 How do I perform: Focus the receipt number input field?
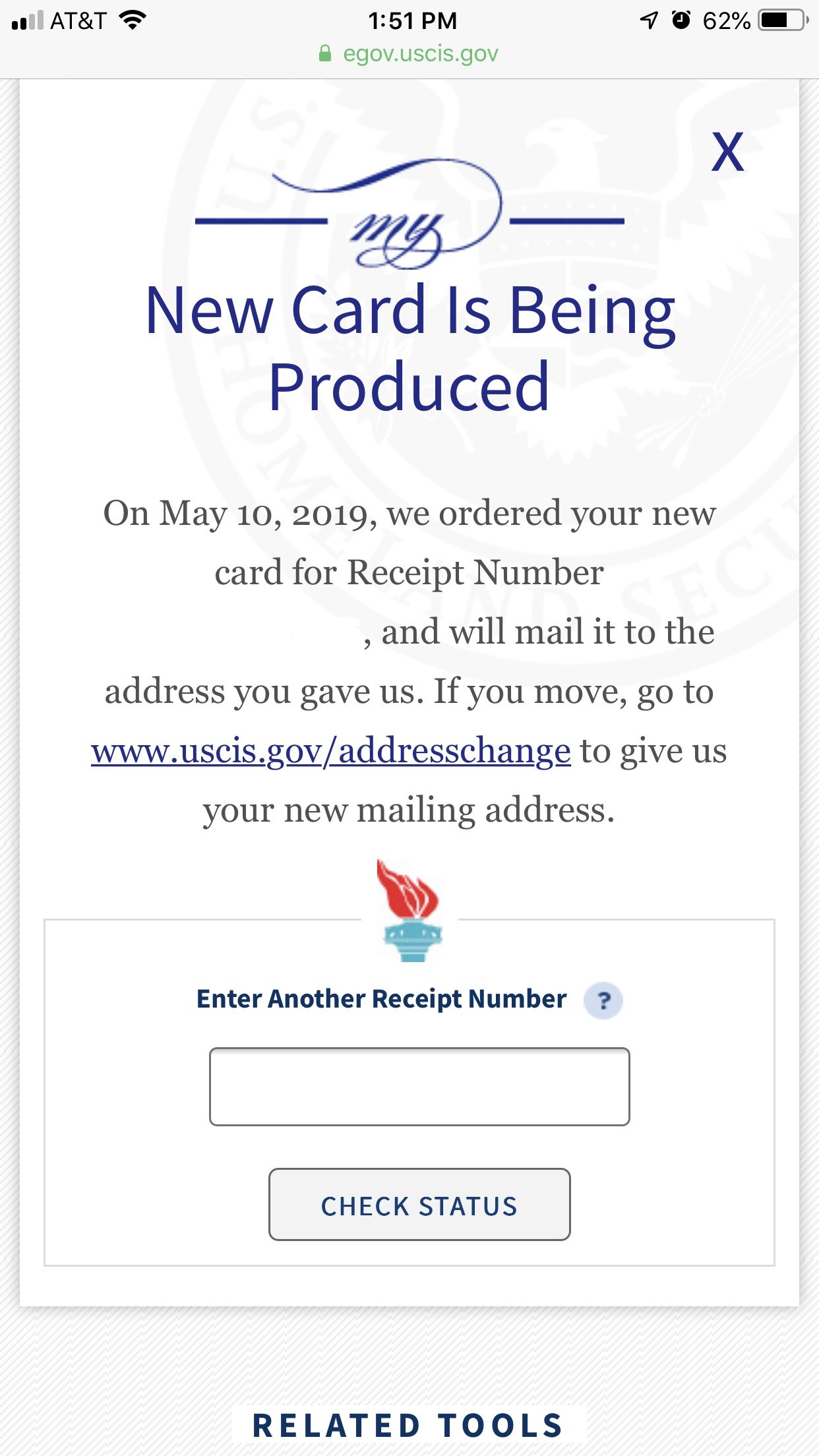(x=419, y=1086)
